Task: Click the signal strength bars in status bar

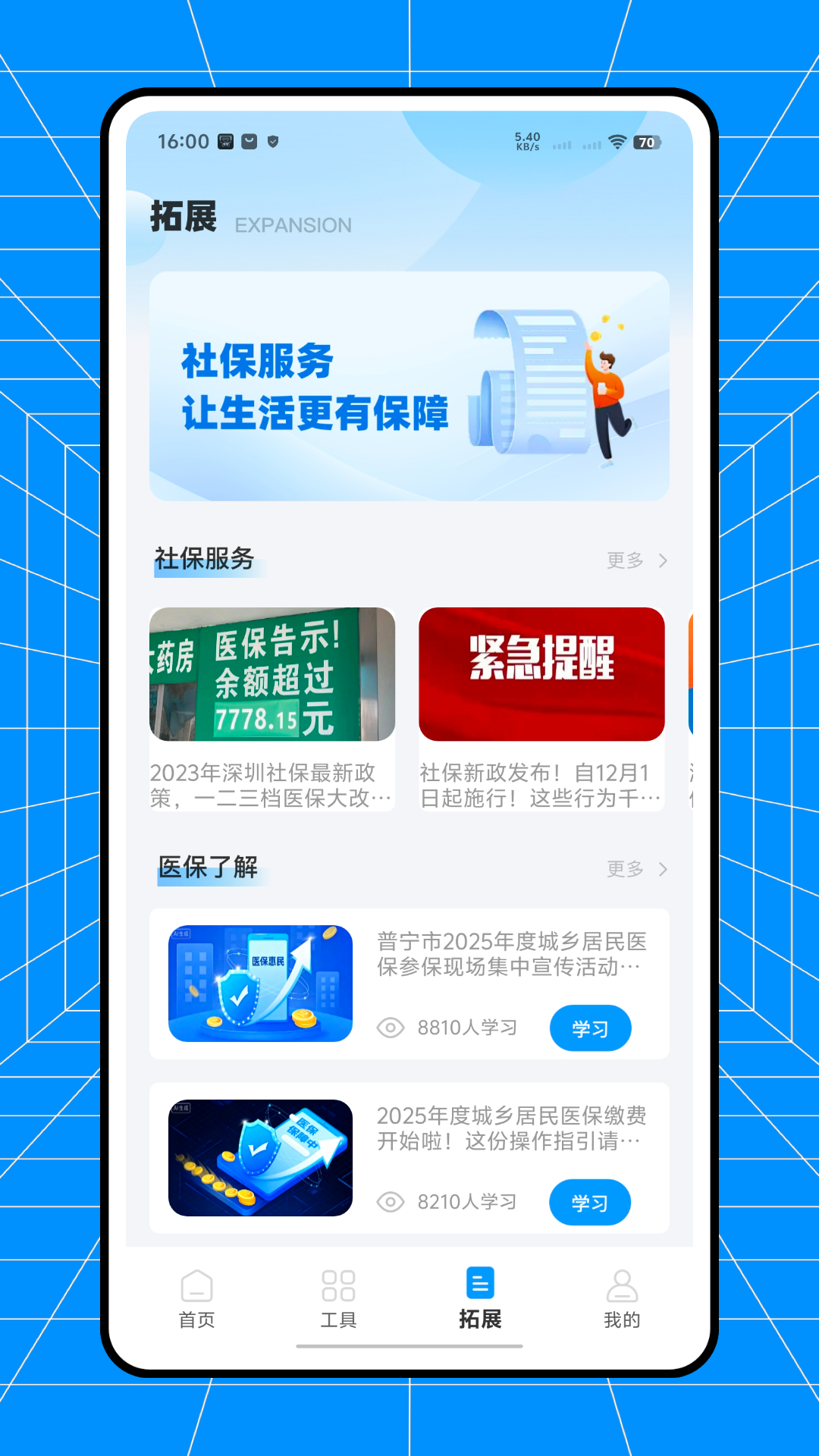Action: pyautogui.click(x=561, y=146)
